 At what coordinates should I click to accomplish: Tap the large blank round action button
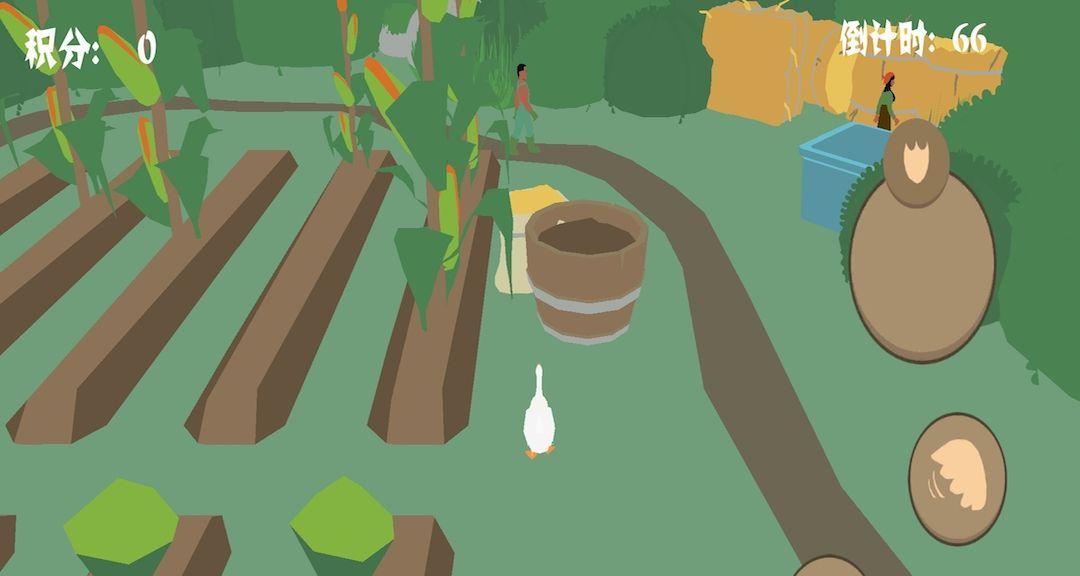pyautogui.click(x=921, y=266)
